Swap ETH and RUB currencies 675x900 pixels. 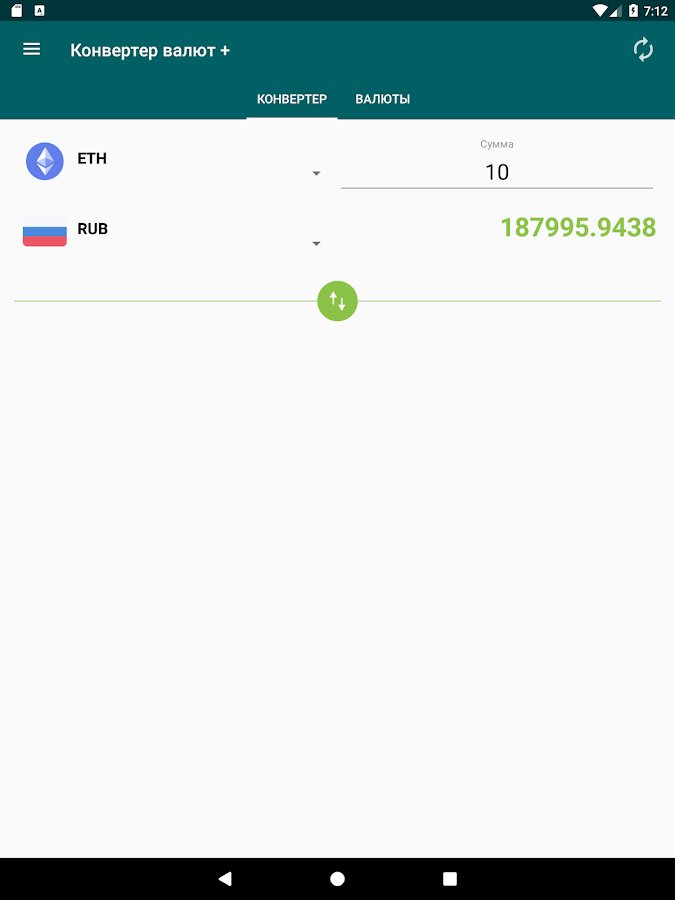(x=337, y=301)
